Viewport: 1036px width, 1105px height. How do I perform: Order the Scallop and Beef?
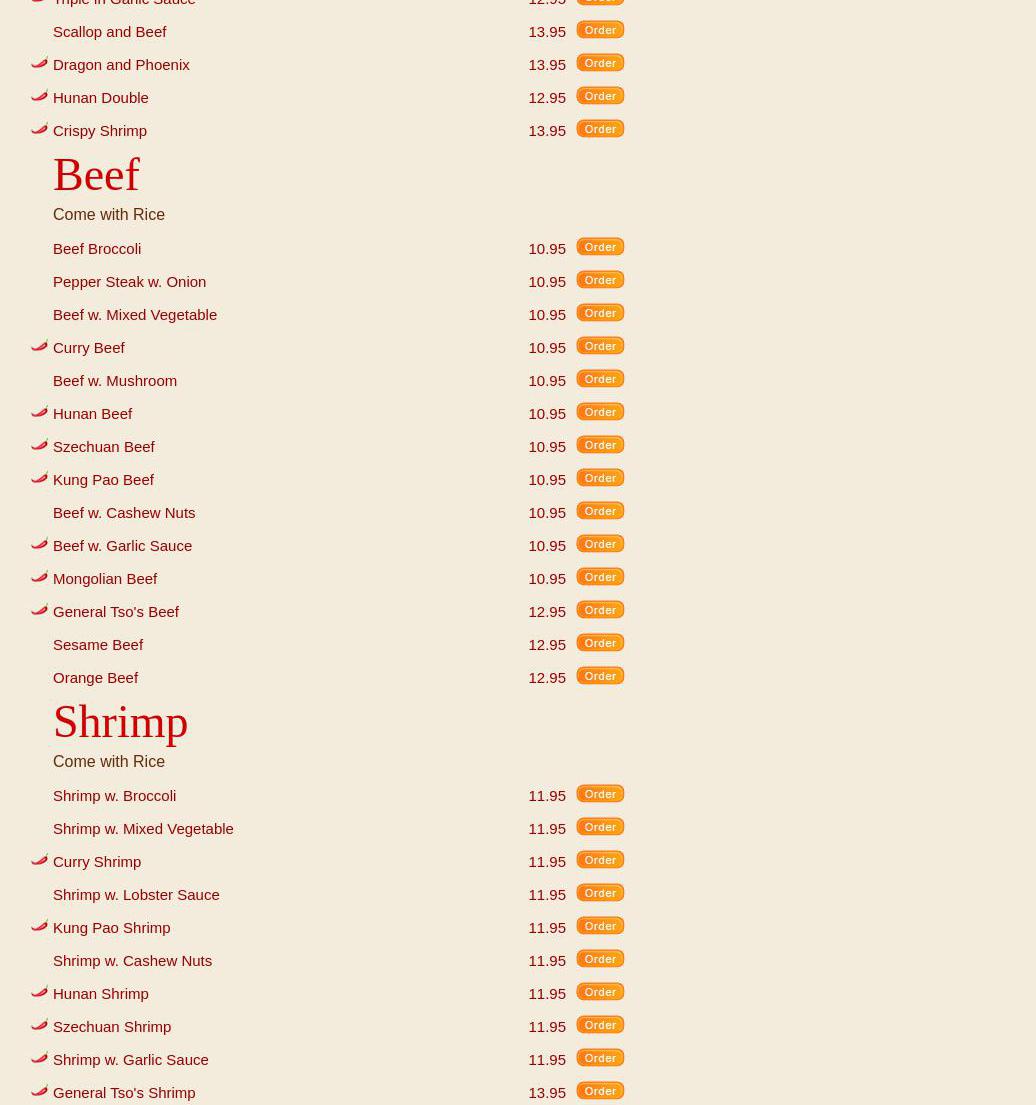click(x=600, y=30)
